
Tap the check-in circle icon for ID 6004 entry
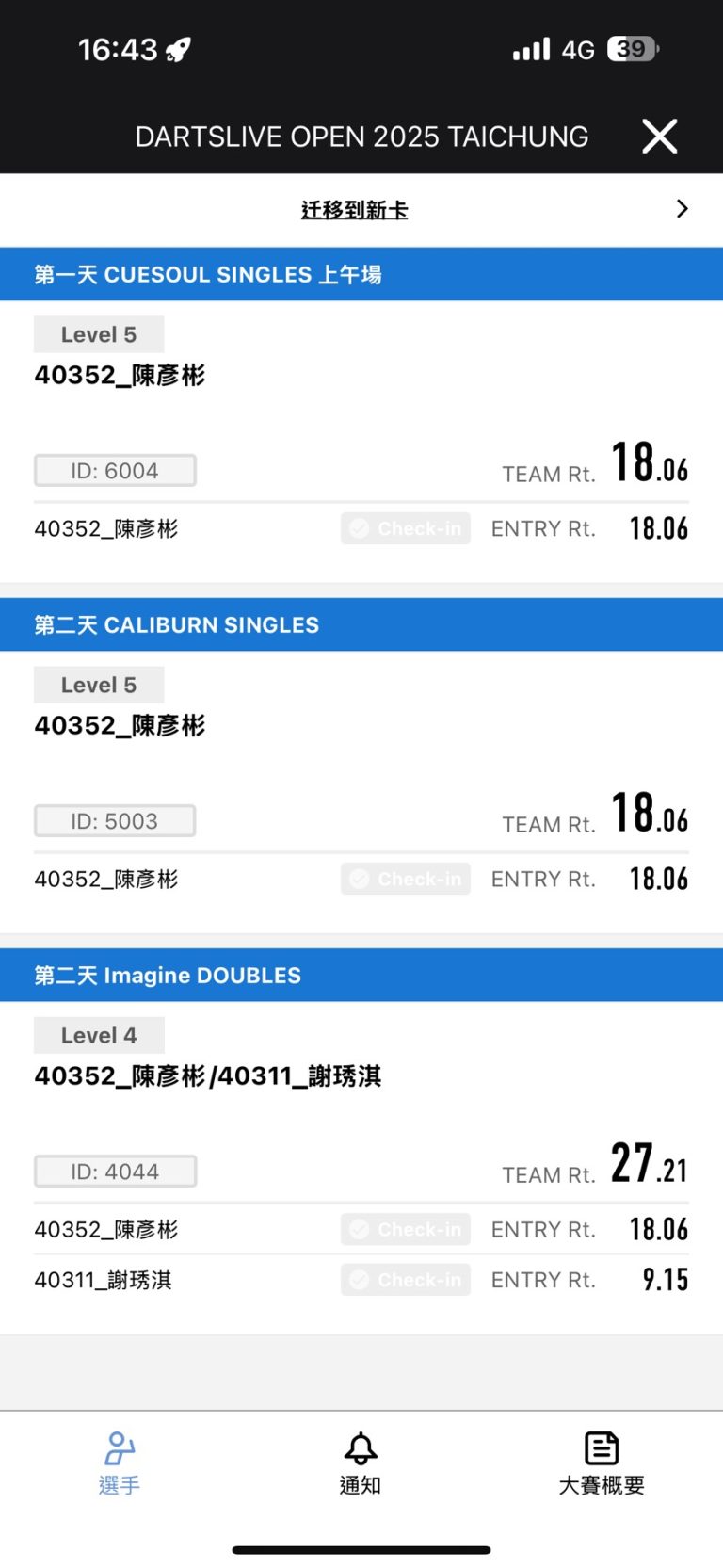(x=360, y=528)
